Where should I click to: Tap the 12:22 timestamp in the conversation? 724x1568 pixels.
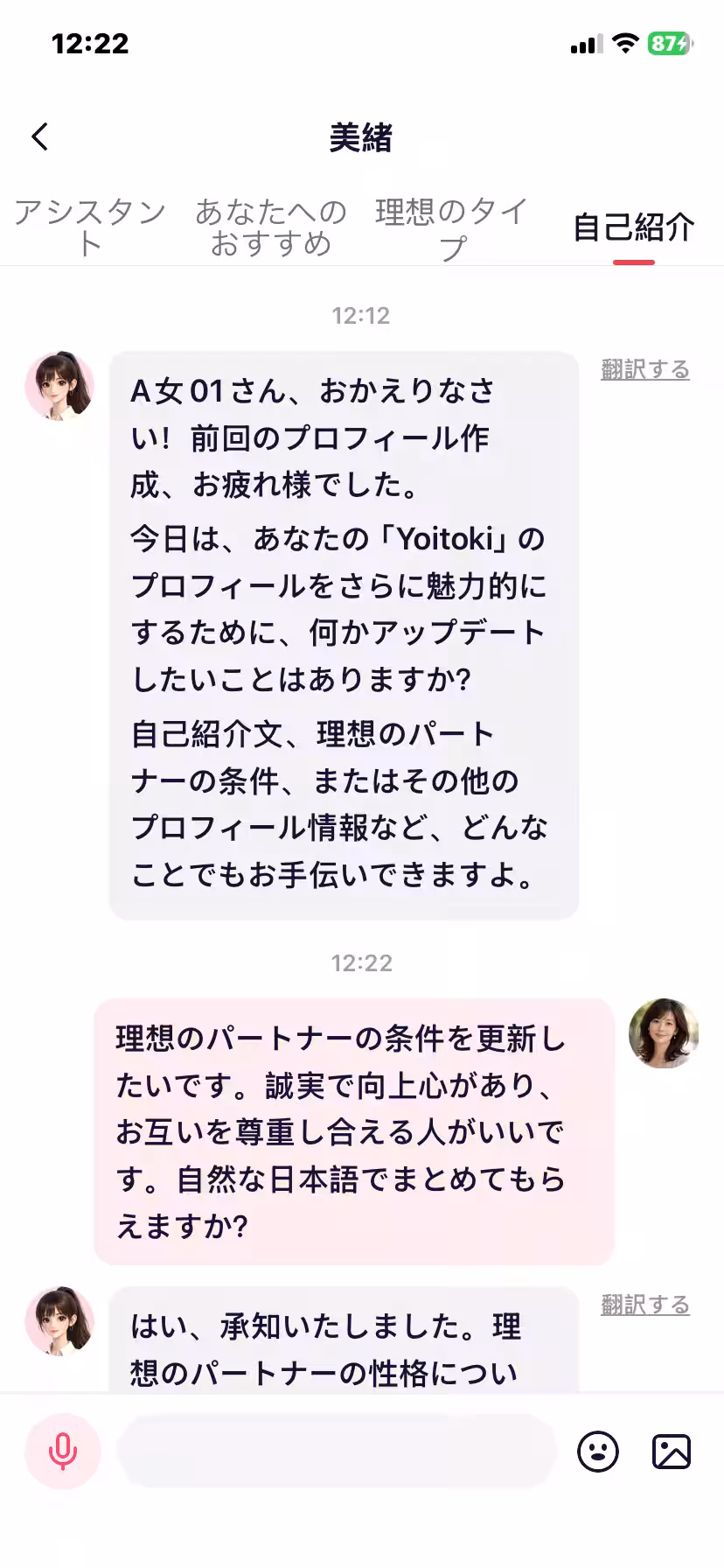pyautogui.click(x=362, y=963)
